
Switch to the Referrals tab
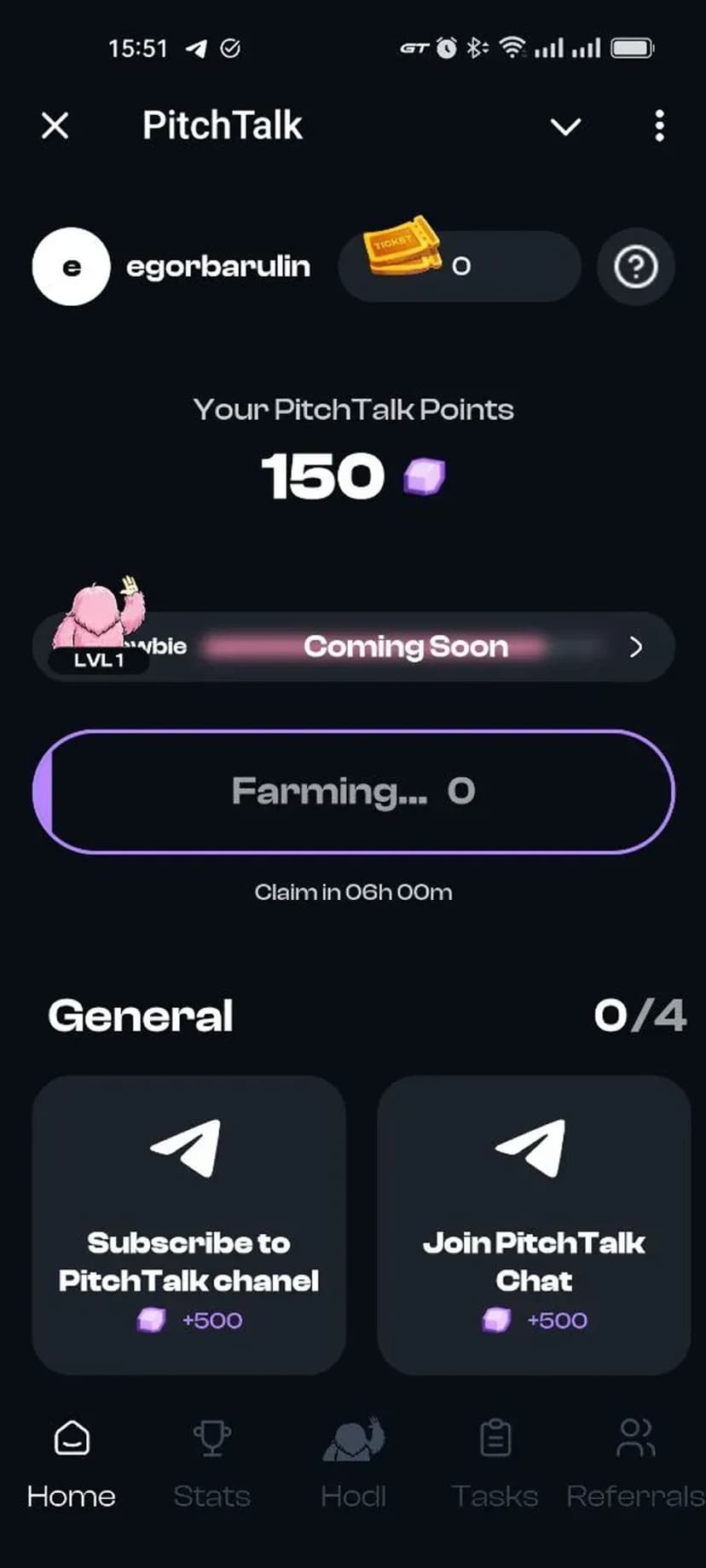pyautogui.click(x=635, y=1462)
